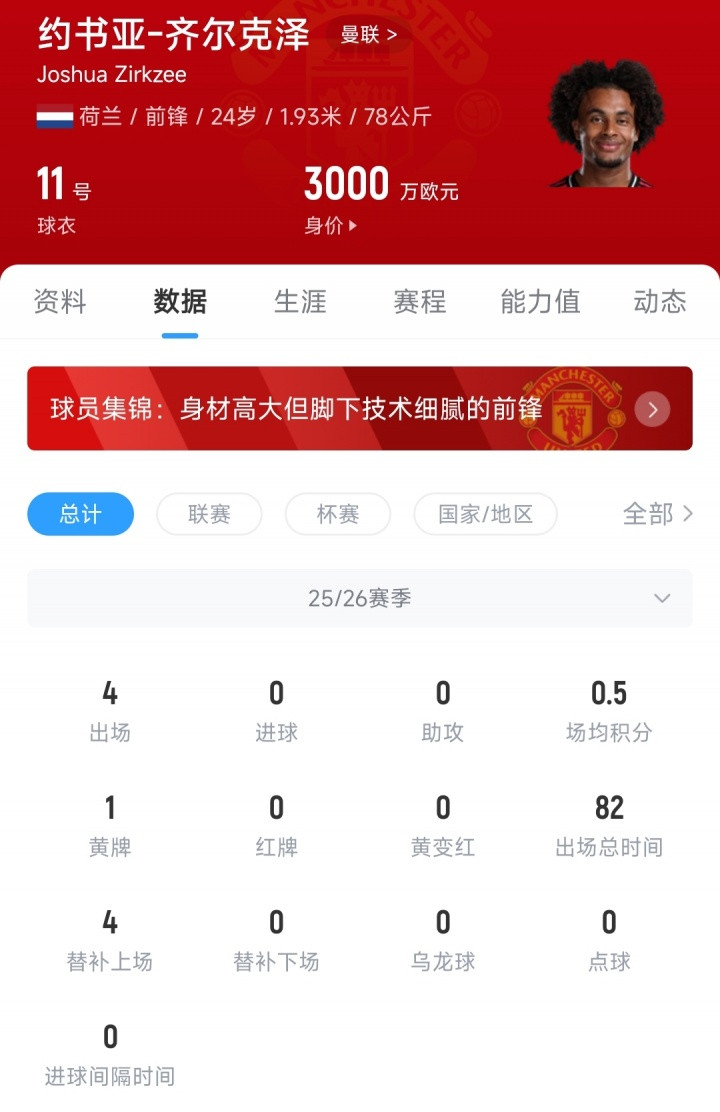Show the 能力值 ability tab
The width and height of the screenshot is (720, 1112).
click(540, 301)
